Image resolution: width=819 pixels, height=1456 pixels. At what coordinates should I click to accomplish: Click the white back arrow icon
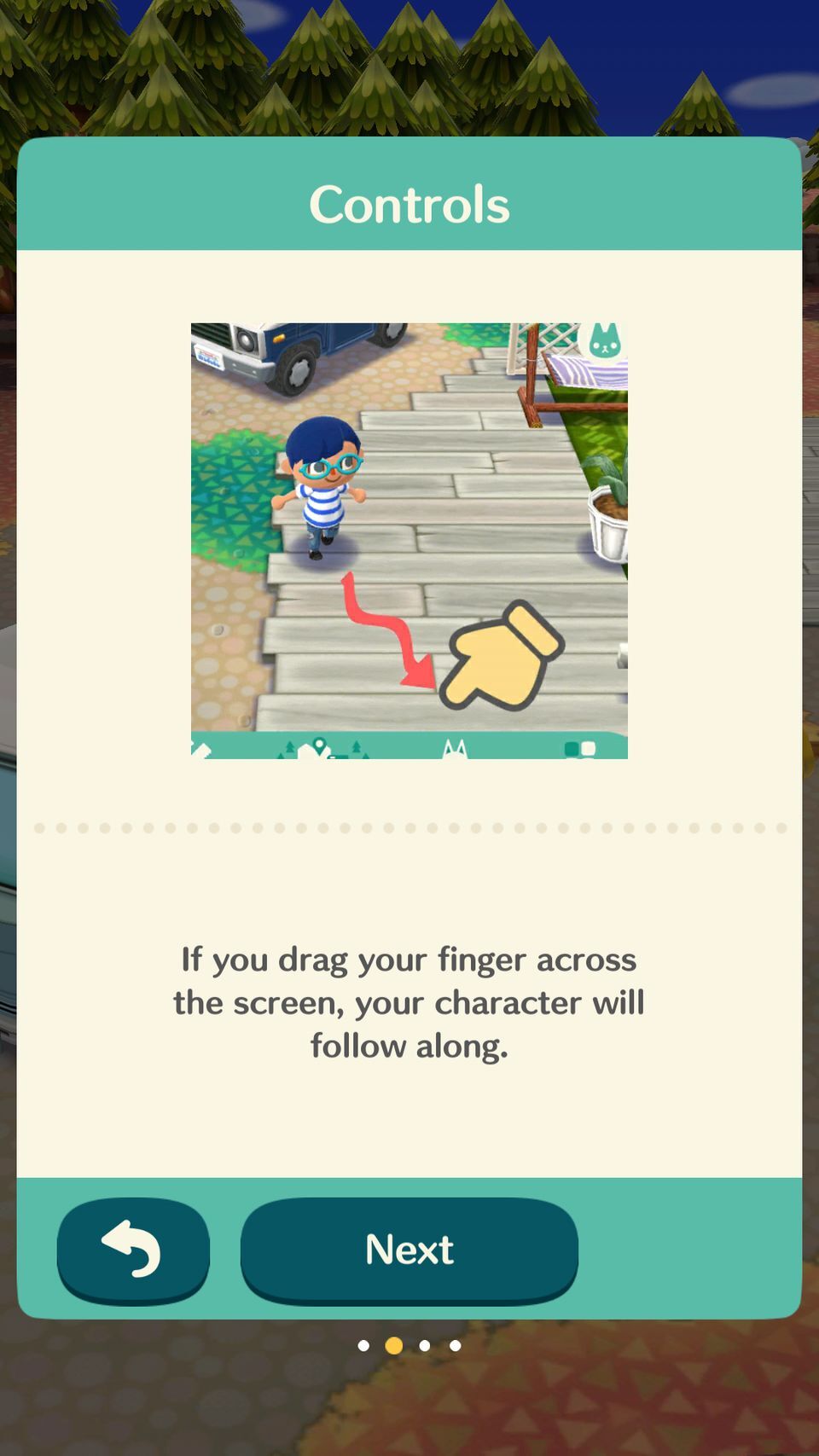click(x=133, y=1249)
